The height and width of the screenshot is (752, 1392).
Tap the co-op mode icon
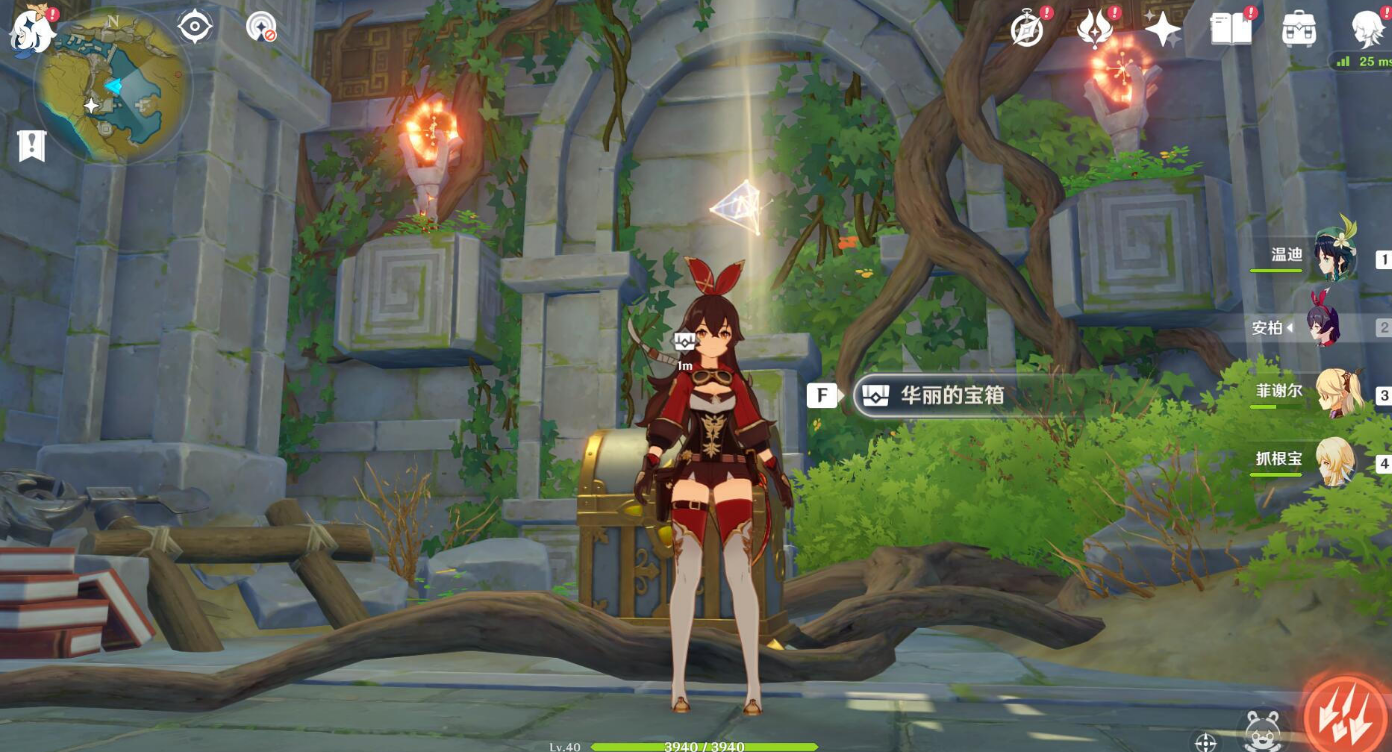tap(261, 26)
